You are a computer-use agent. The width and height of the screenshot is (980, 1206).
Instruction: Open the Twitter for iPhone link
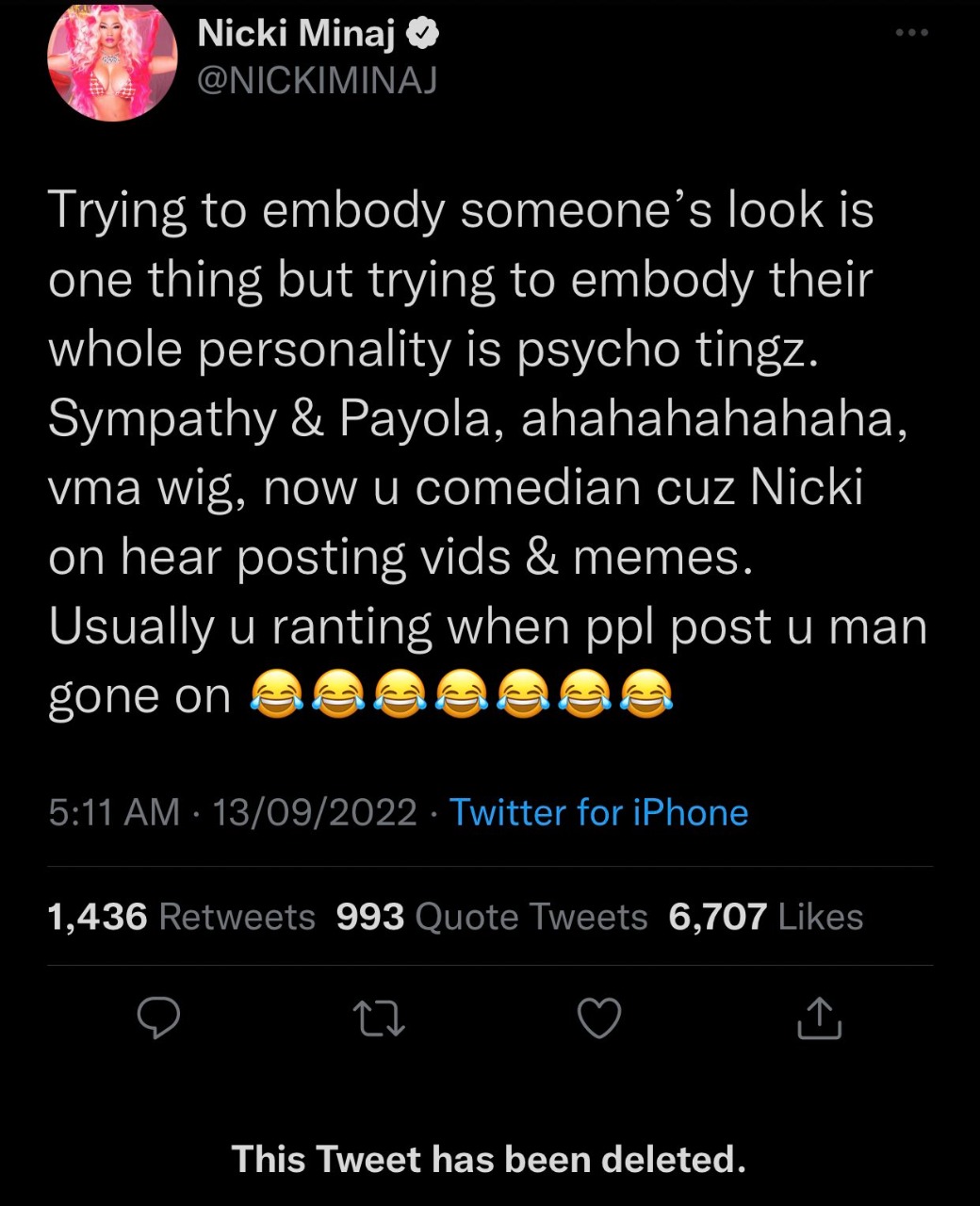598,812
